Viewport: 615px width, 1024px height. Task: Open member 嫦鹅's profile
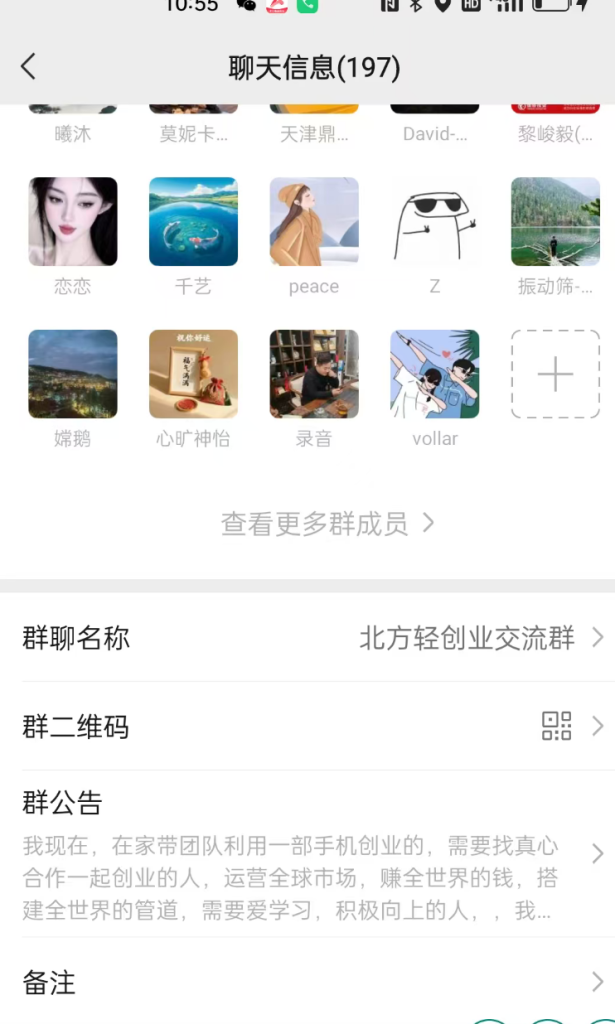tap(73, 374)
